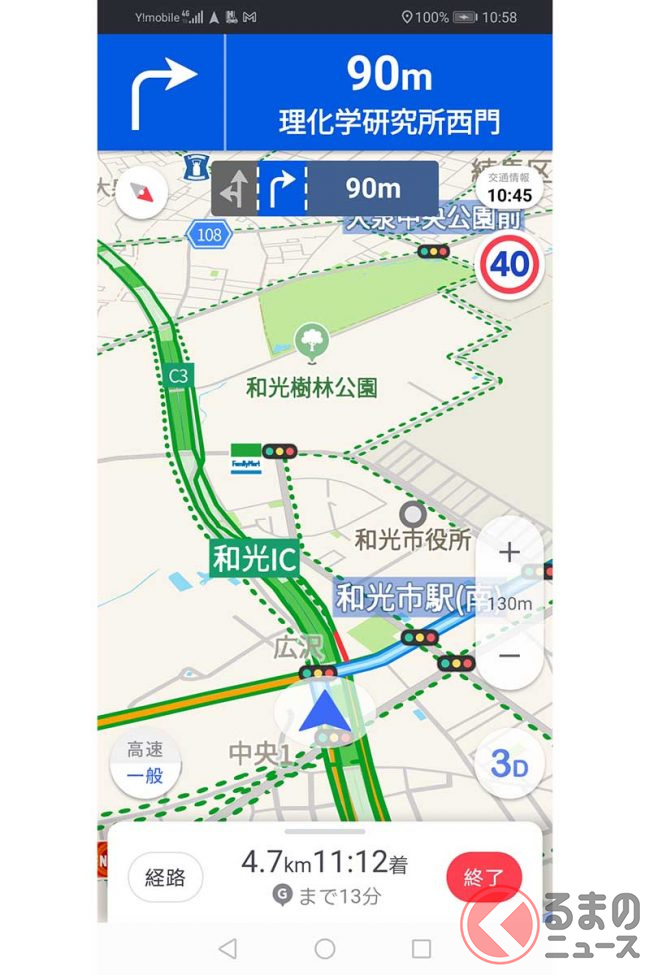This screenshot has width=650, height=975.
Task: Zoom out with the minus button
Action: pos(509,656)
